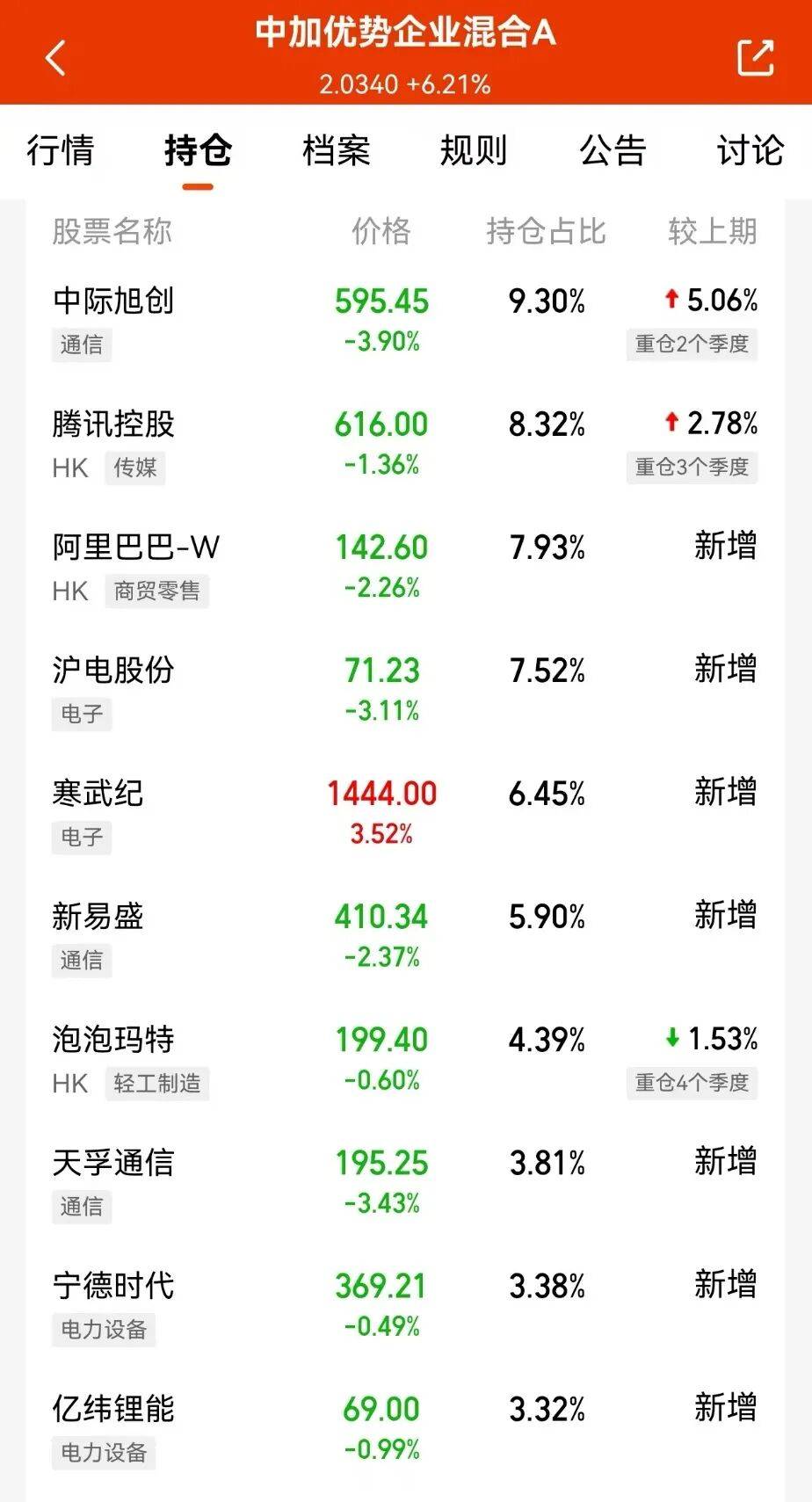This screenshot has height=1502, width=812.
Task: Open the 腾讯控股 holding
Action: click(x=113, y=424)
